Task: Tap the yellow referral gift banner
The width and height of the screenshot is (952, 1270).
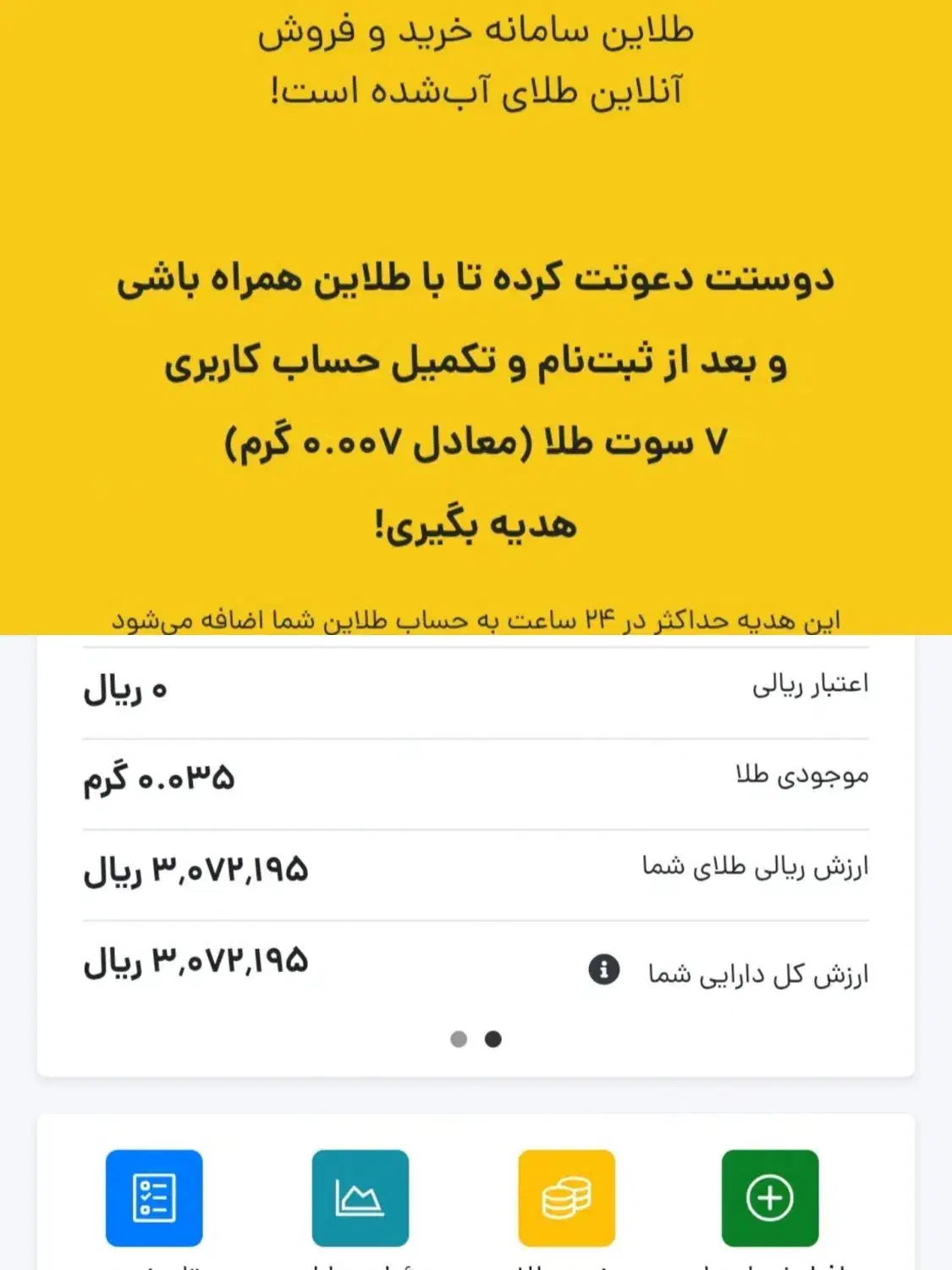Action: pos(476,339)
